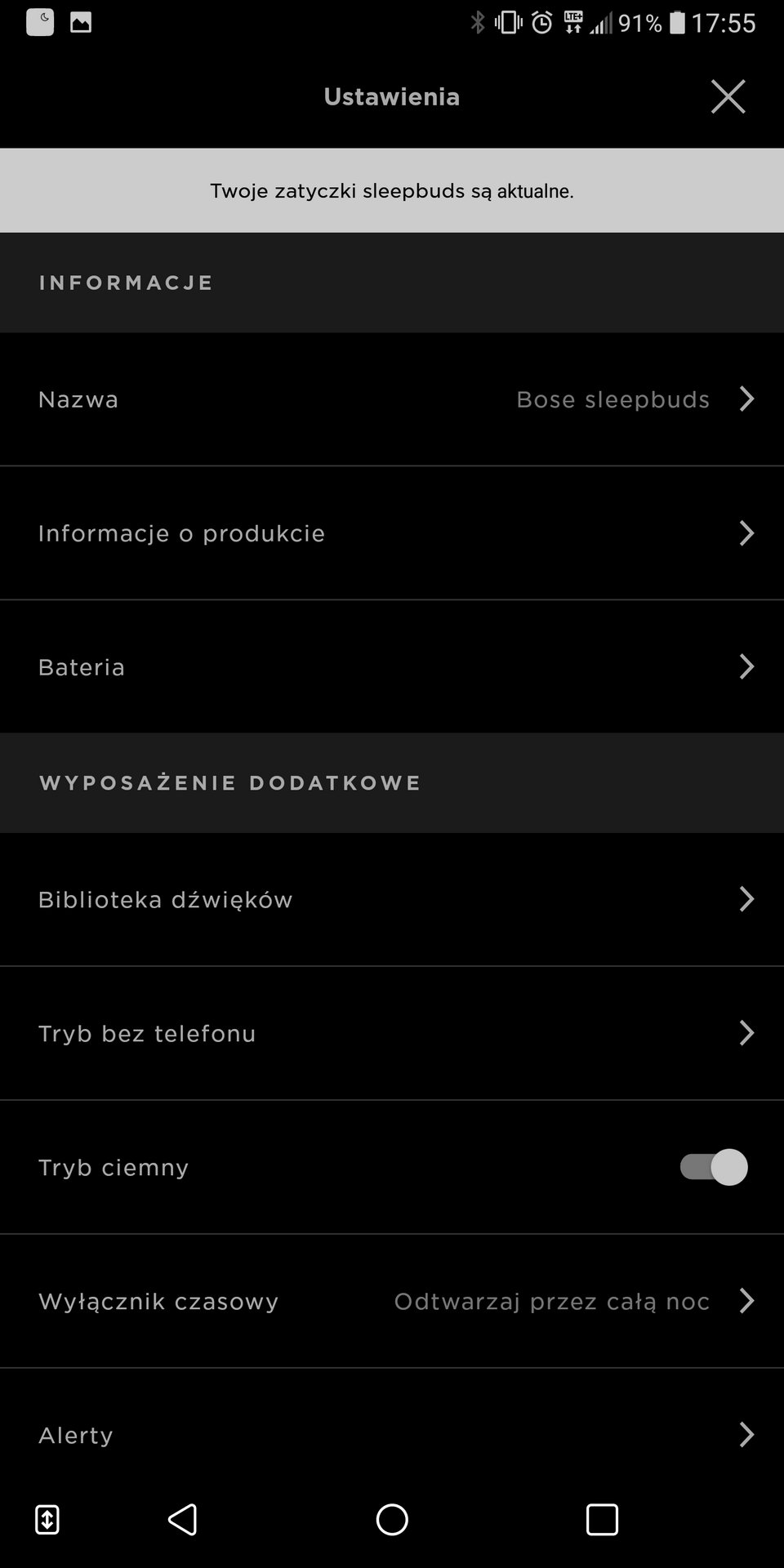Open Wyłącznik czasowy settings
The height and width of the screenshot is (1568, 784).
tap(392, 1301)
